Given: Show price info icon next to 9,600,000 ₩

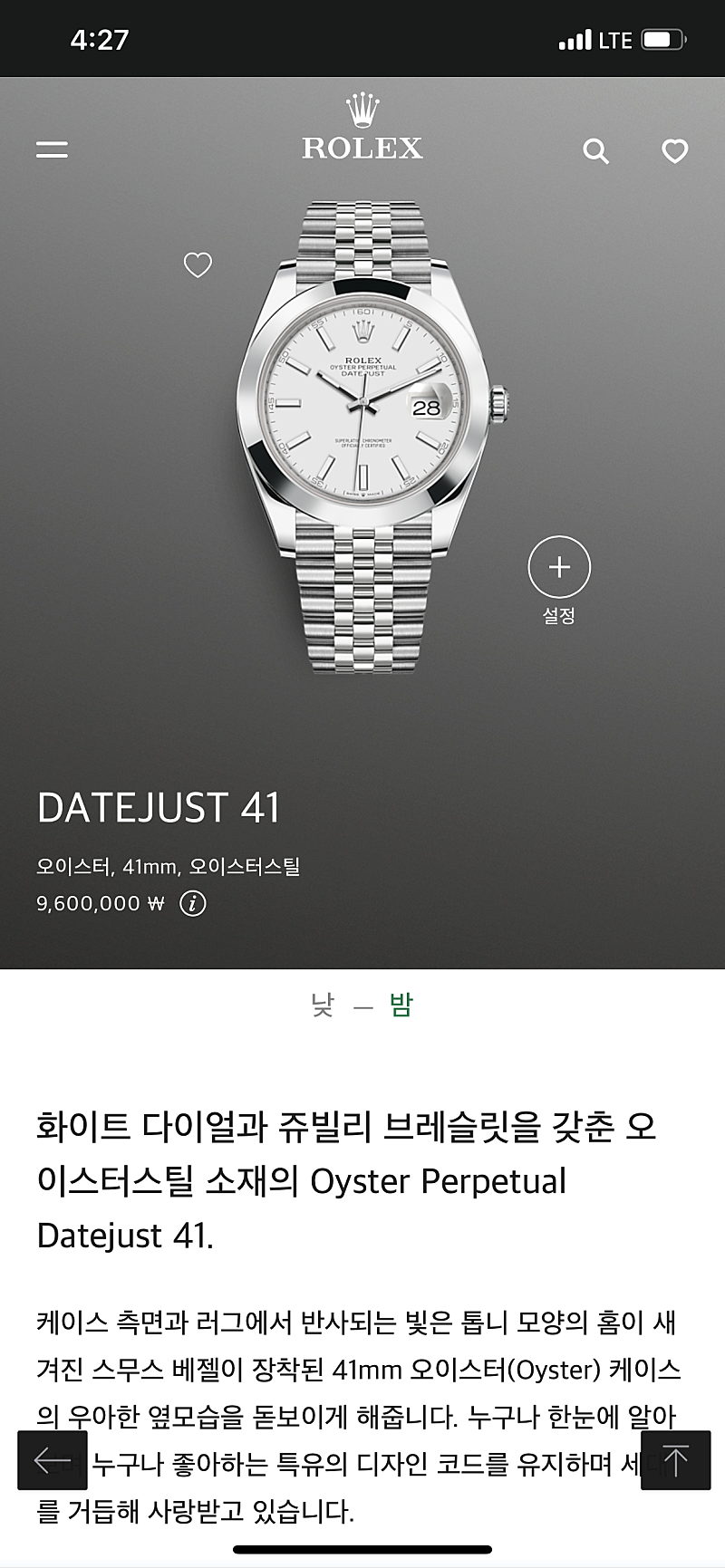Looking at the screenshot, I should coord(192,903).
